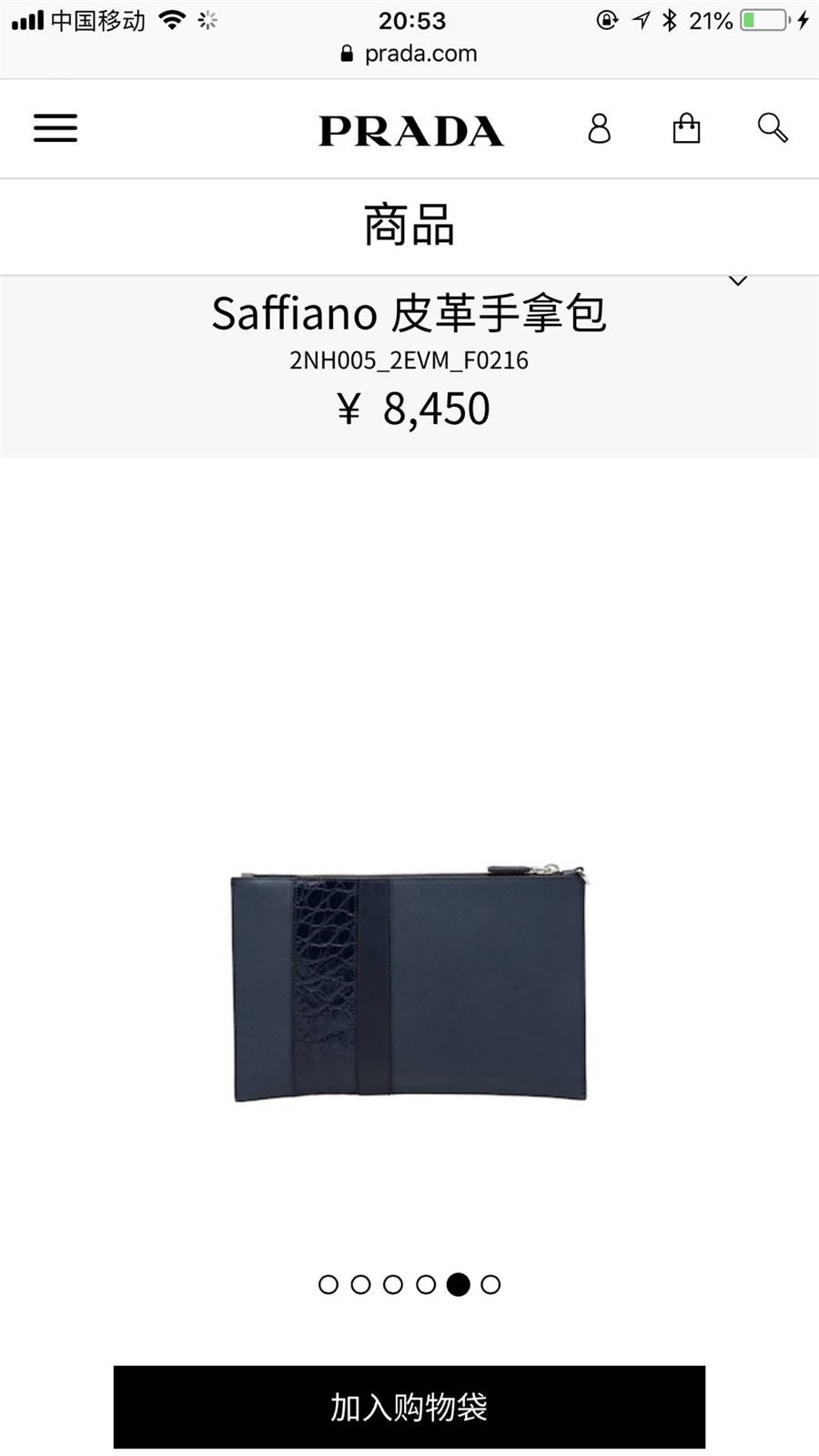This screenshot has width=819, height=1456.
Task: Open the account profile icon
Action: point(599,128)
